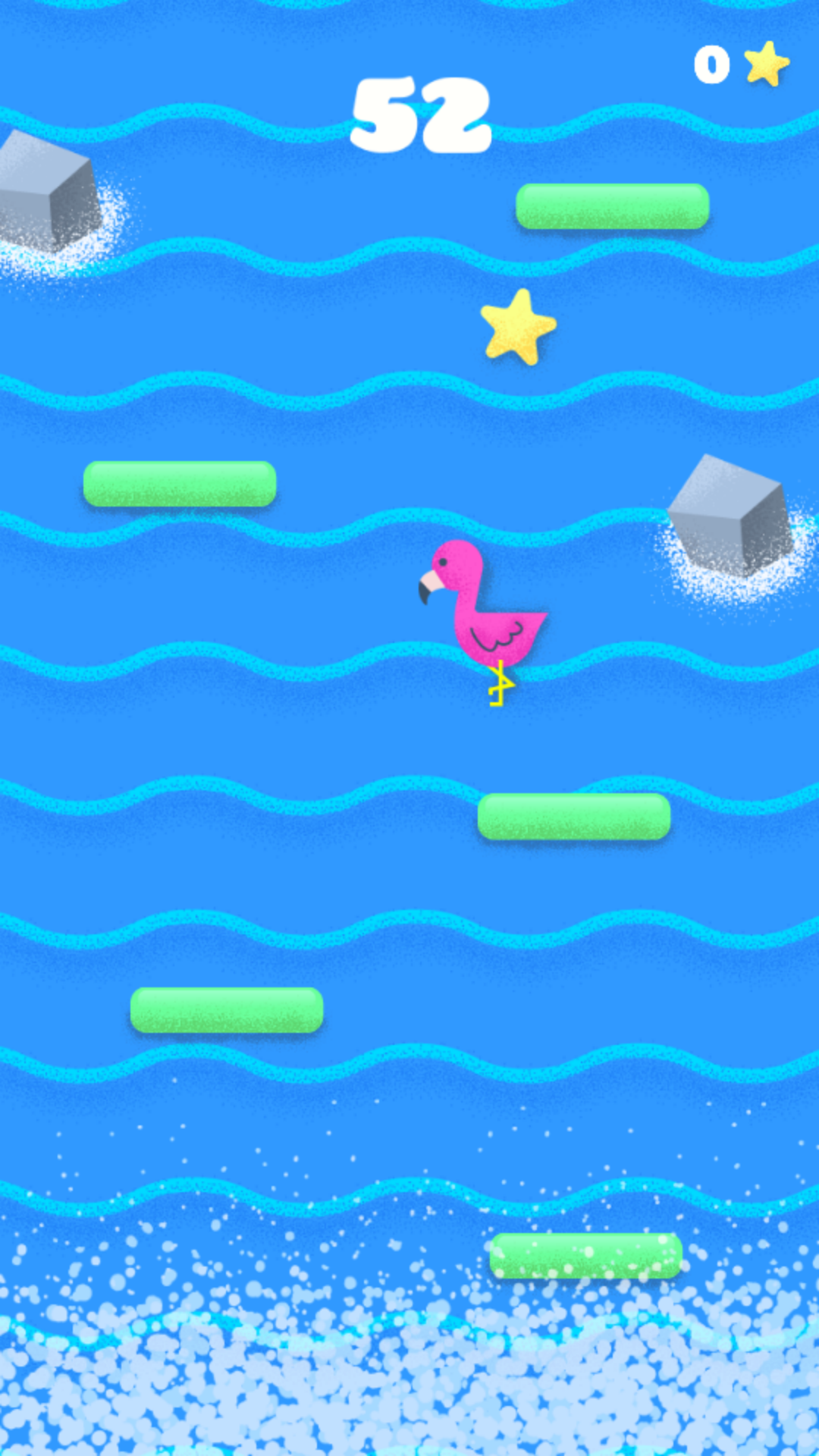Click the flamingo's eye
The width and height of the screenshot is (819, 1456).
(444, 563)
